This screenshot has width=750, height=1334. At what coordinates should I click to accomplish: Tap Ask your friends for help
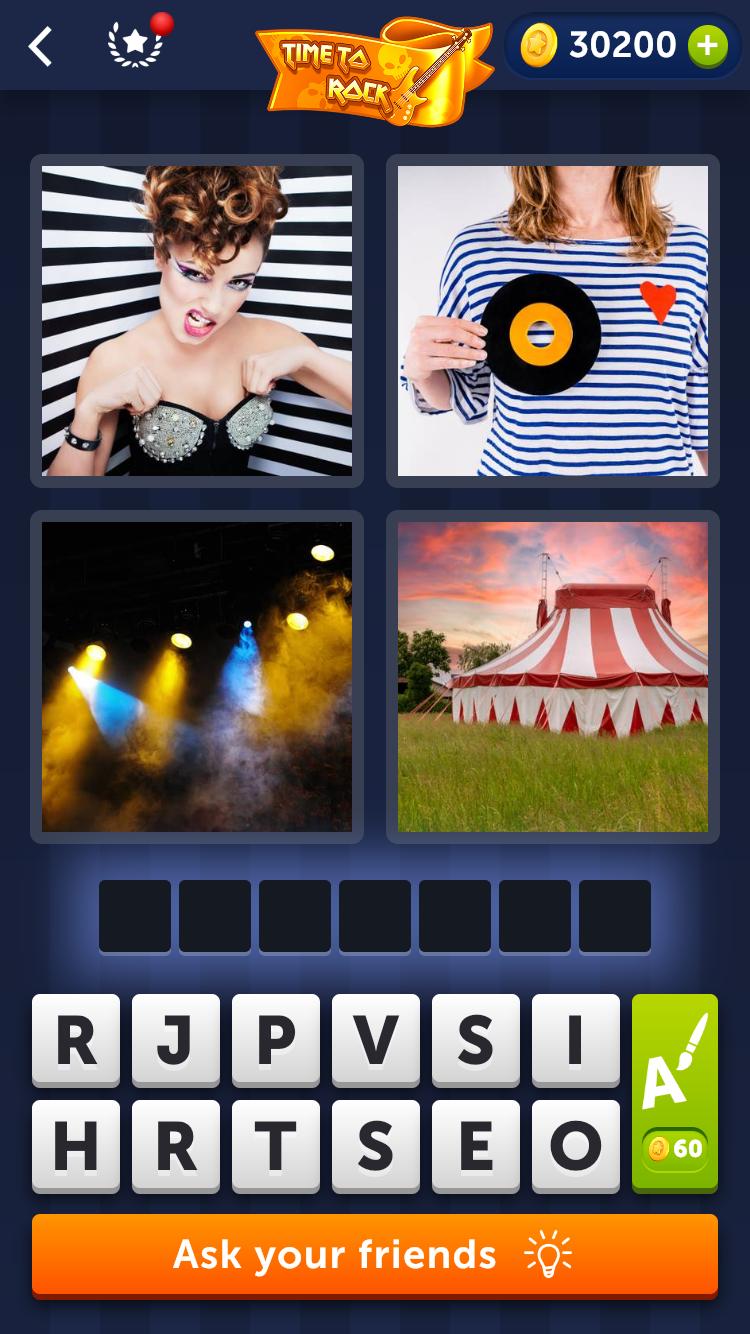pos(375,1255)
